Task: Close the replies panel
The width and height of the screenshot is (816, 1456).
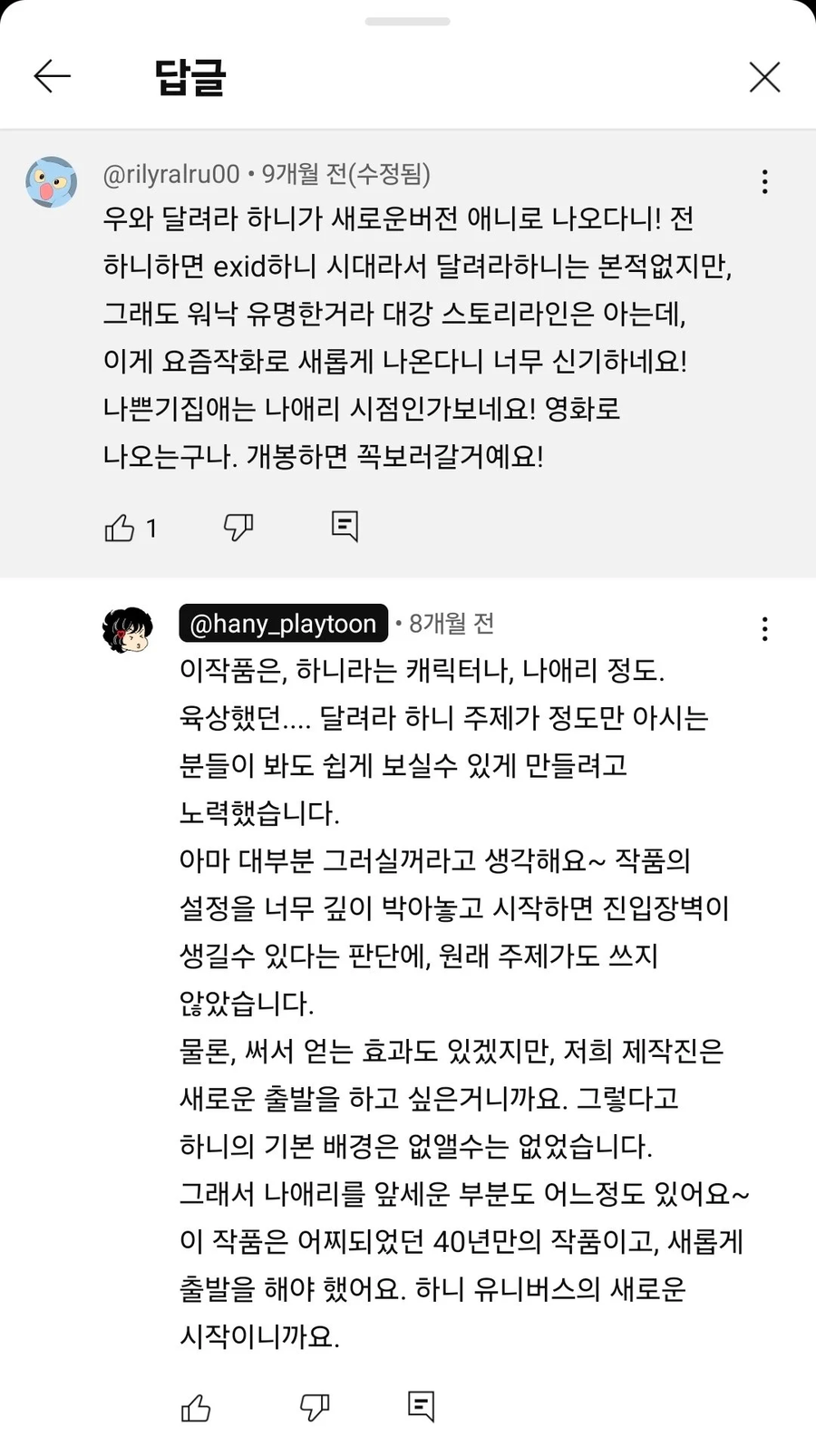Action: [764, 77]
